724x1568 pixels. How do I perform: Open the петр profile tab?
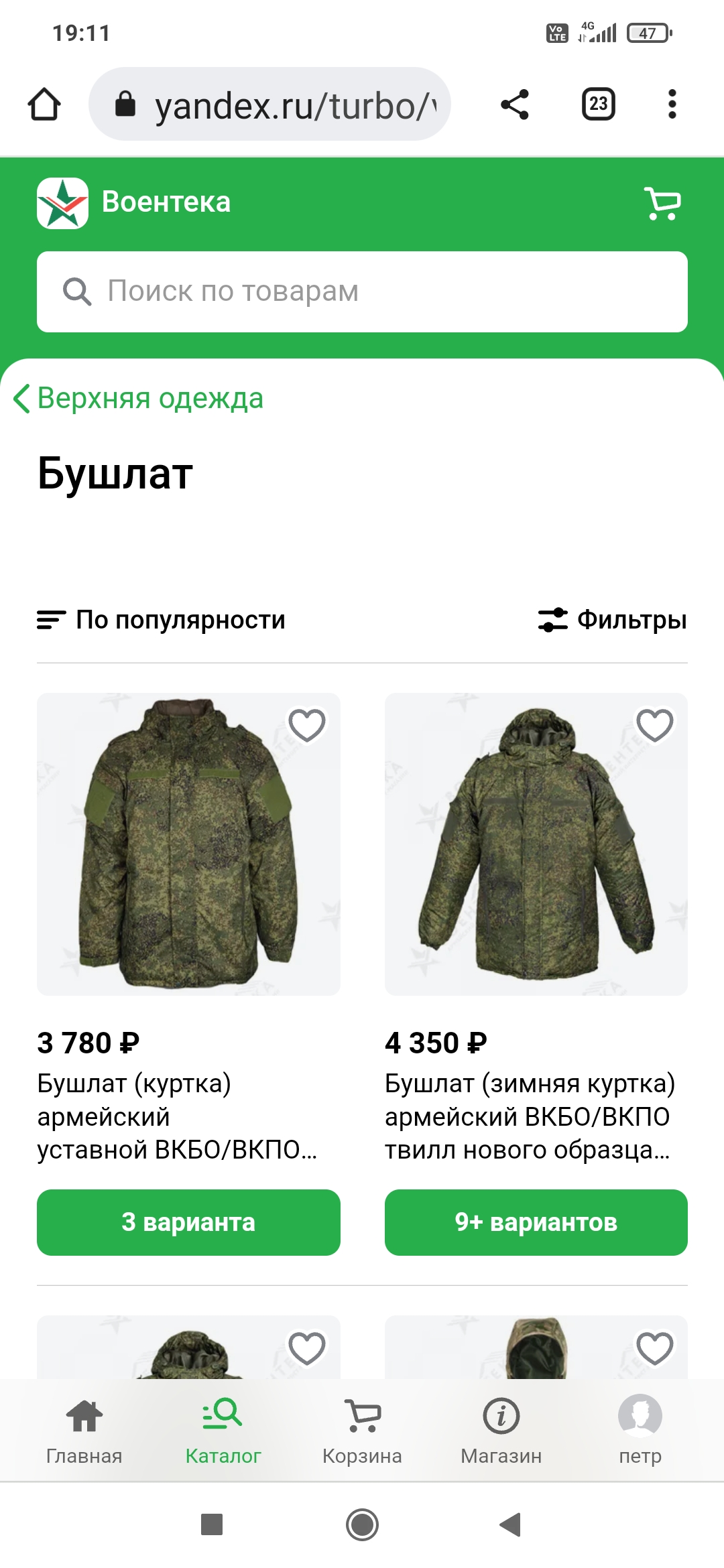pyautogui.click(x=640, y=1431)
